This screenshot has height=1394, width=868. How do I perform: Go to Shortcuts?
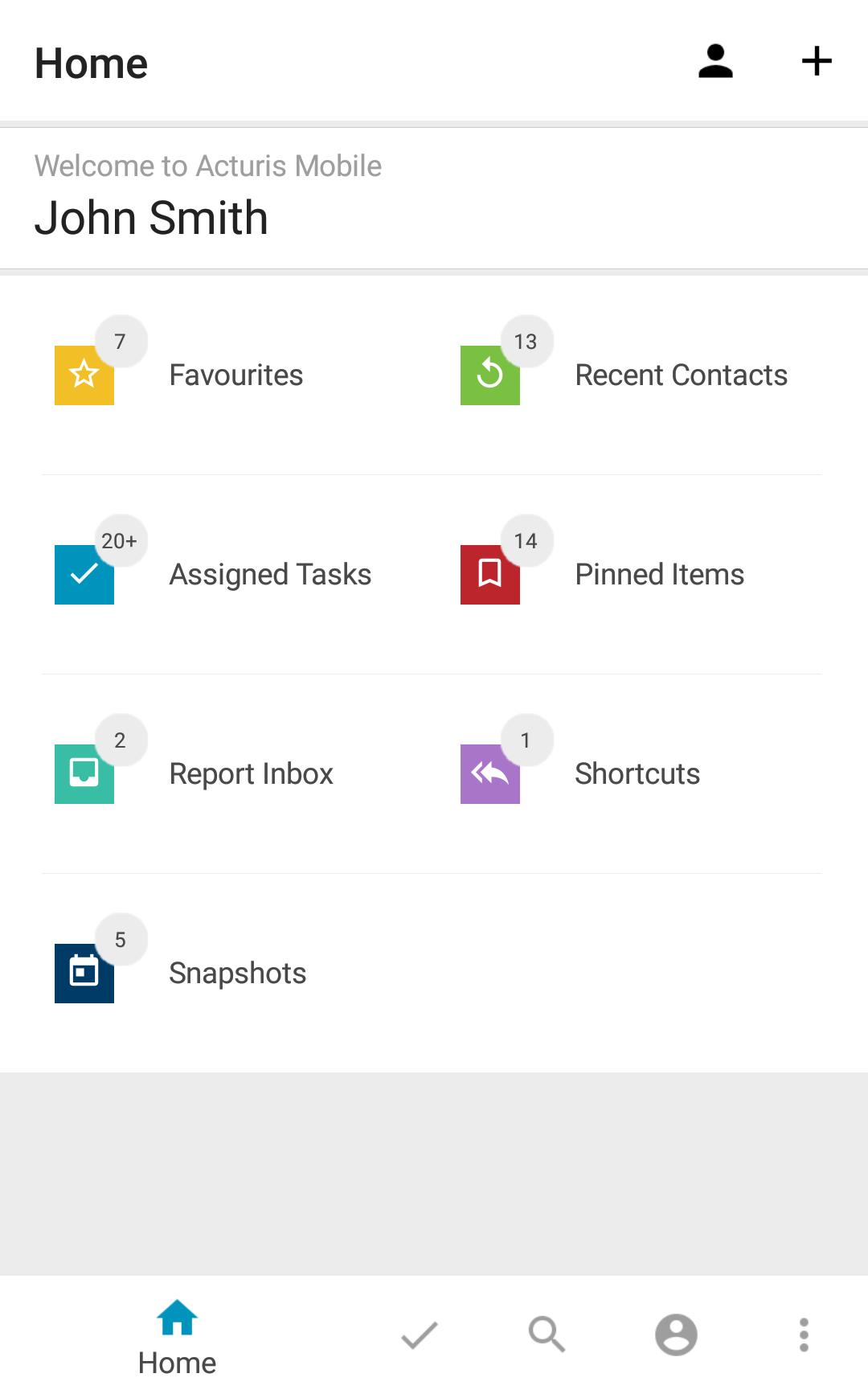coord(637,774)
